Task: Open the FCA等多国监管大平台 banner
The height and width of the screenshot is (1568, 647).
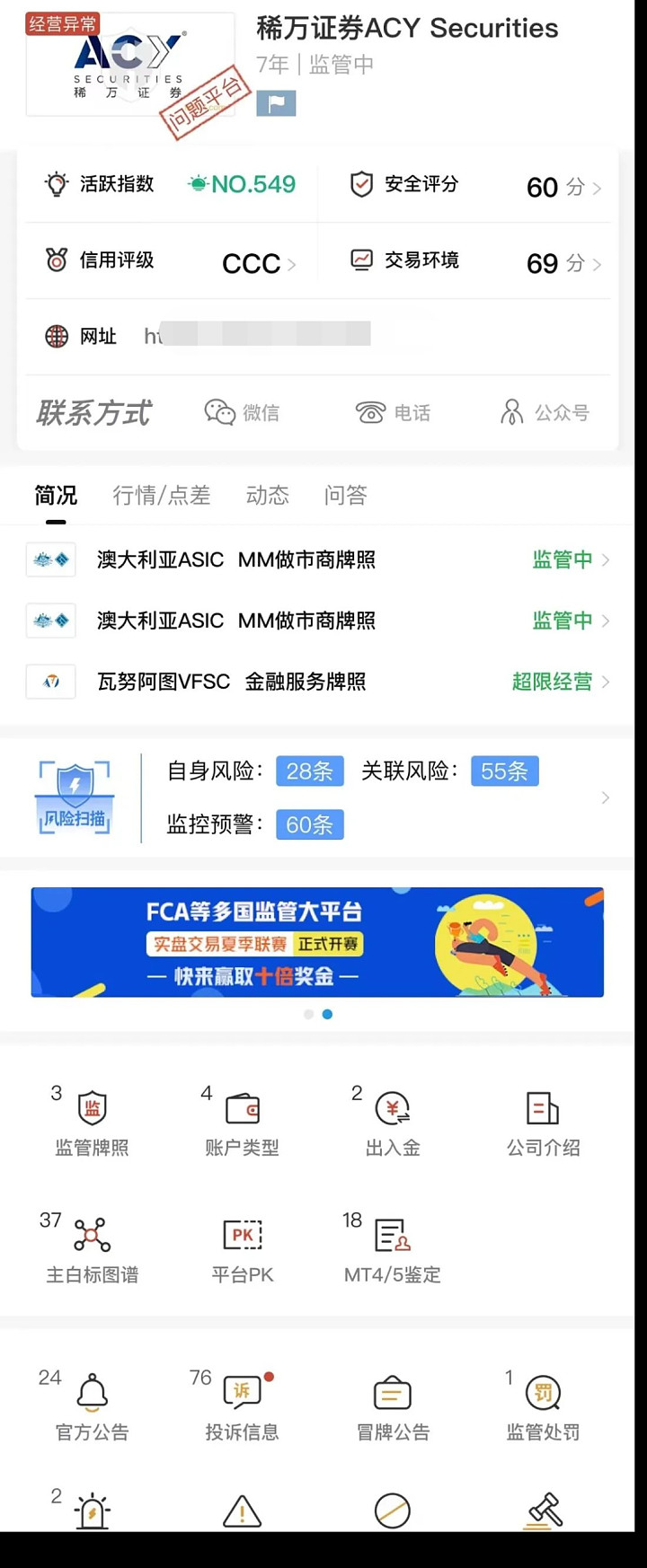Action: [x=317, y=942]
